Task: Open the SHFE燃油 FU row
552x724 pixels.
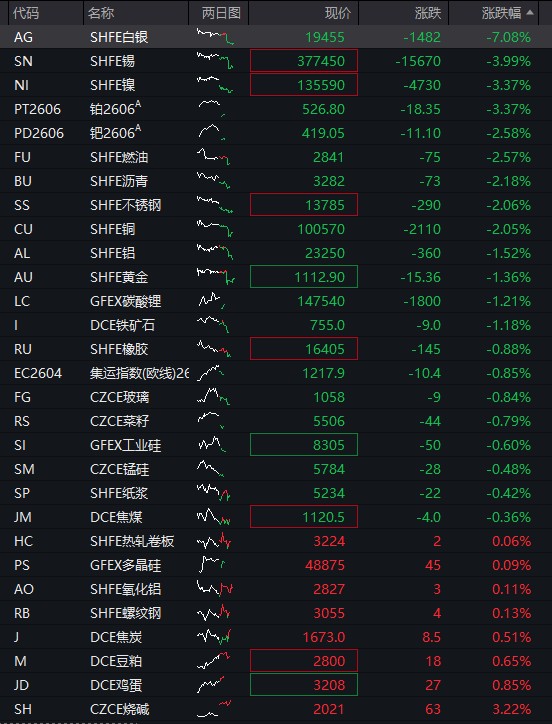Action: point(276,157)
